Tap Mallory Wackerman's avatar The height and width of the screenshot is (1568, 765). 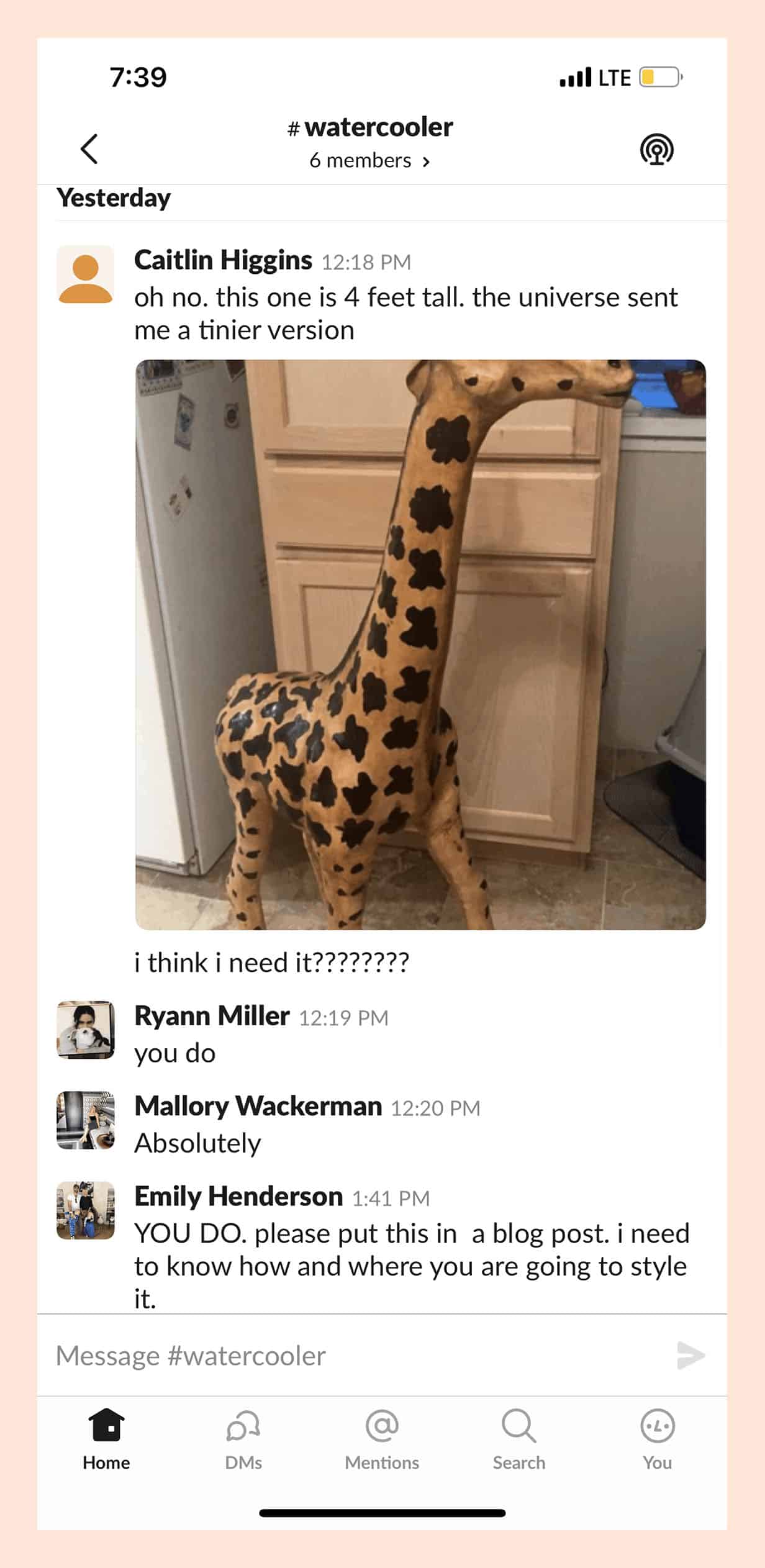tap(86, 1120)
